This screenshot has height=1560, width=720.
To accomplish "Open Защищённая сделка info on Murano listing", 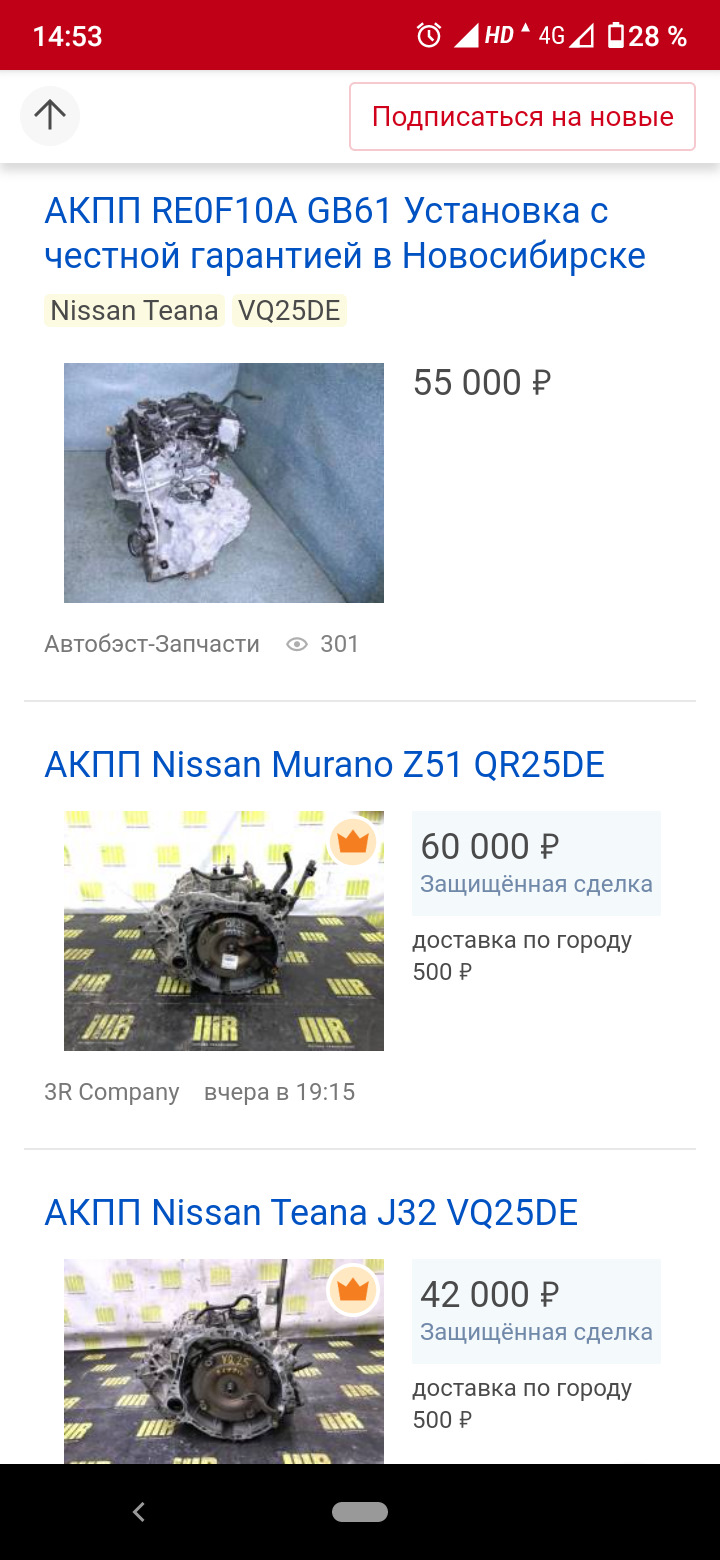I will [536, 885].
